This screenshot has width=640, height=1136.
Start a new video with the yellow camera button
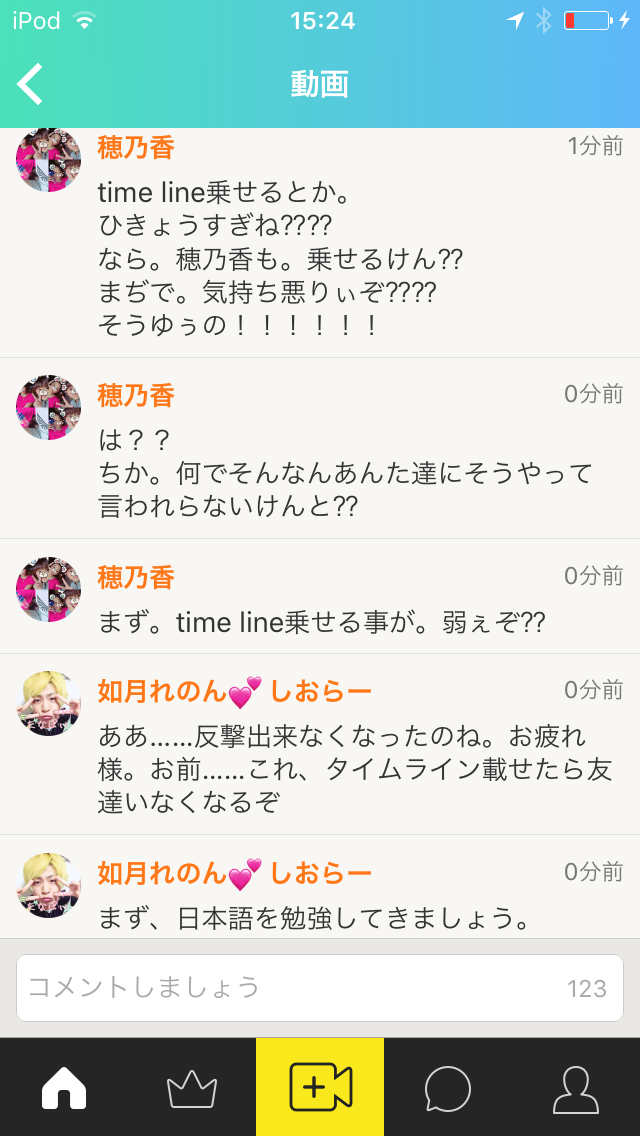(320, 1087)
